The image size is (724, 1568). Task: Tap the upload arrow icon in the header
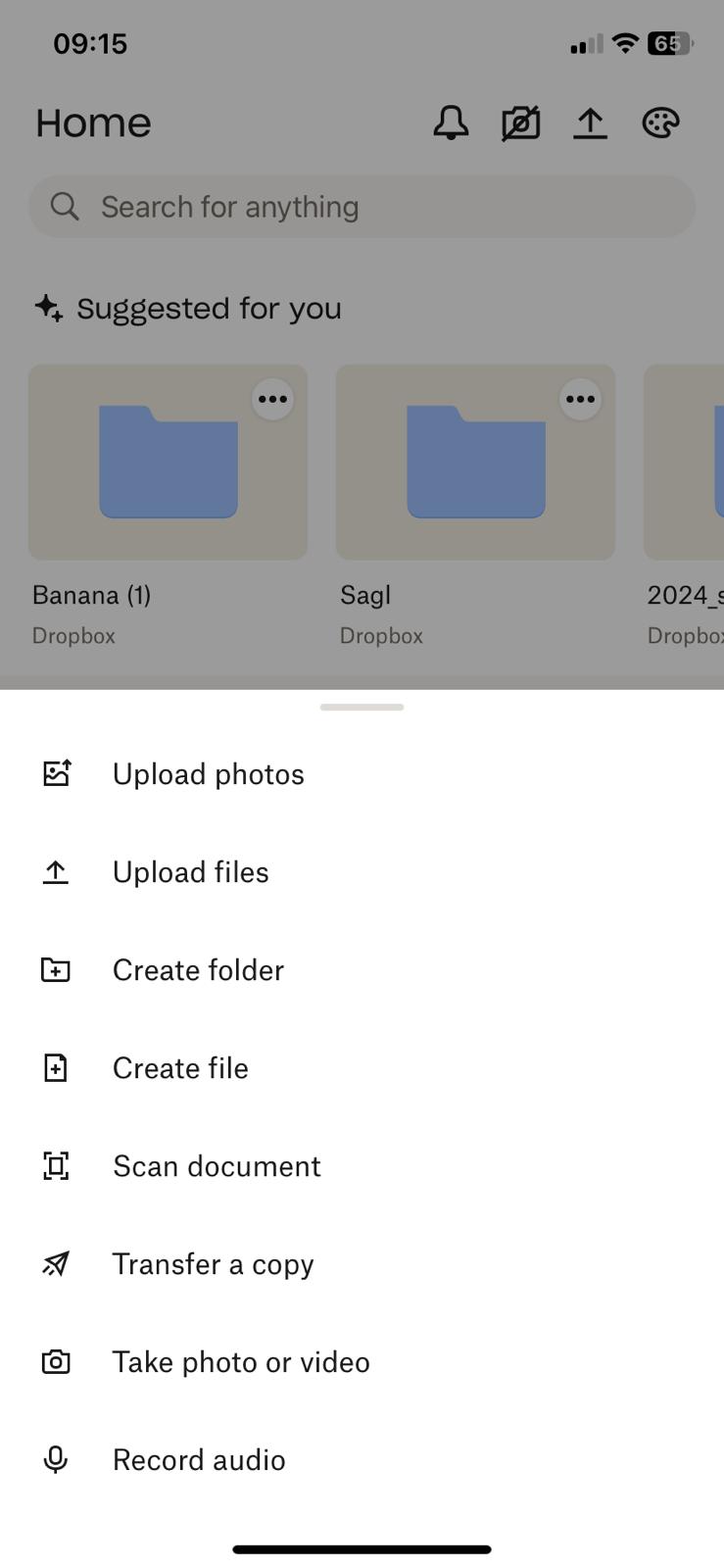[x=590, y=122]
